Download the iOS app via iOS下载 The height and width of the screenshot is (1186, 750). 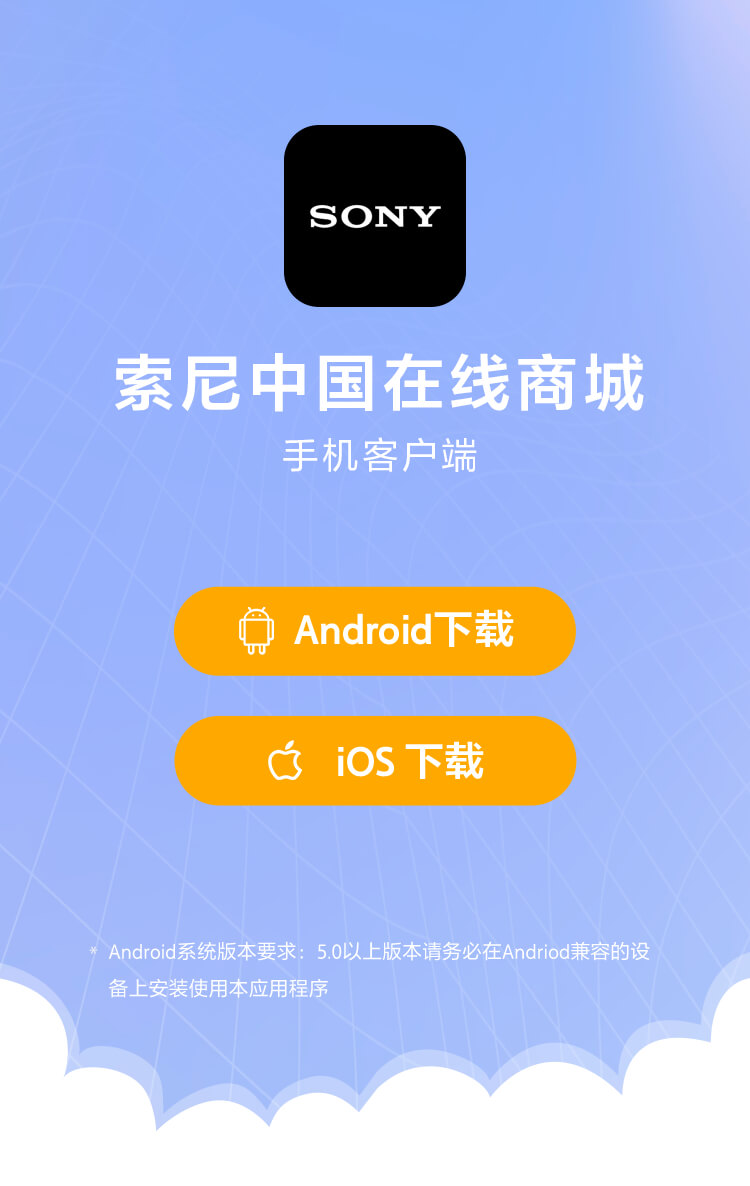pos(375,761)
